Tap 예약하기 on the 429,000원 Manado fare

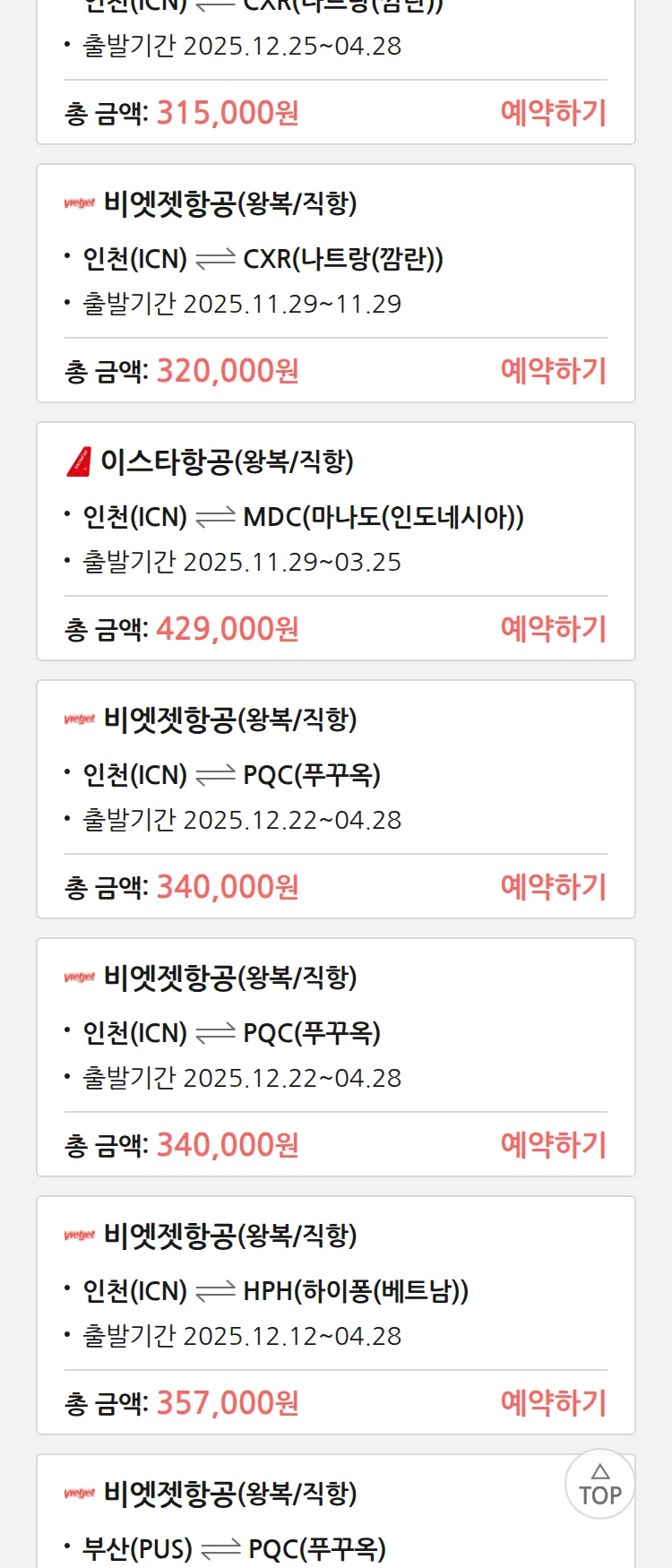(x=553, y=629)
